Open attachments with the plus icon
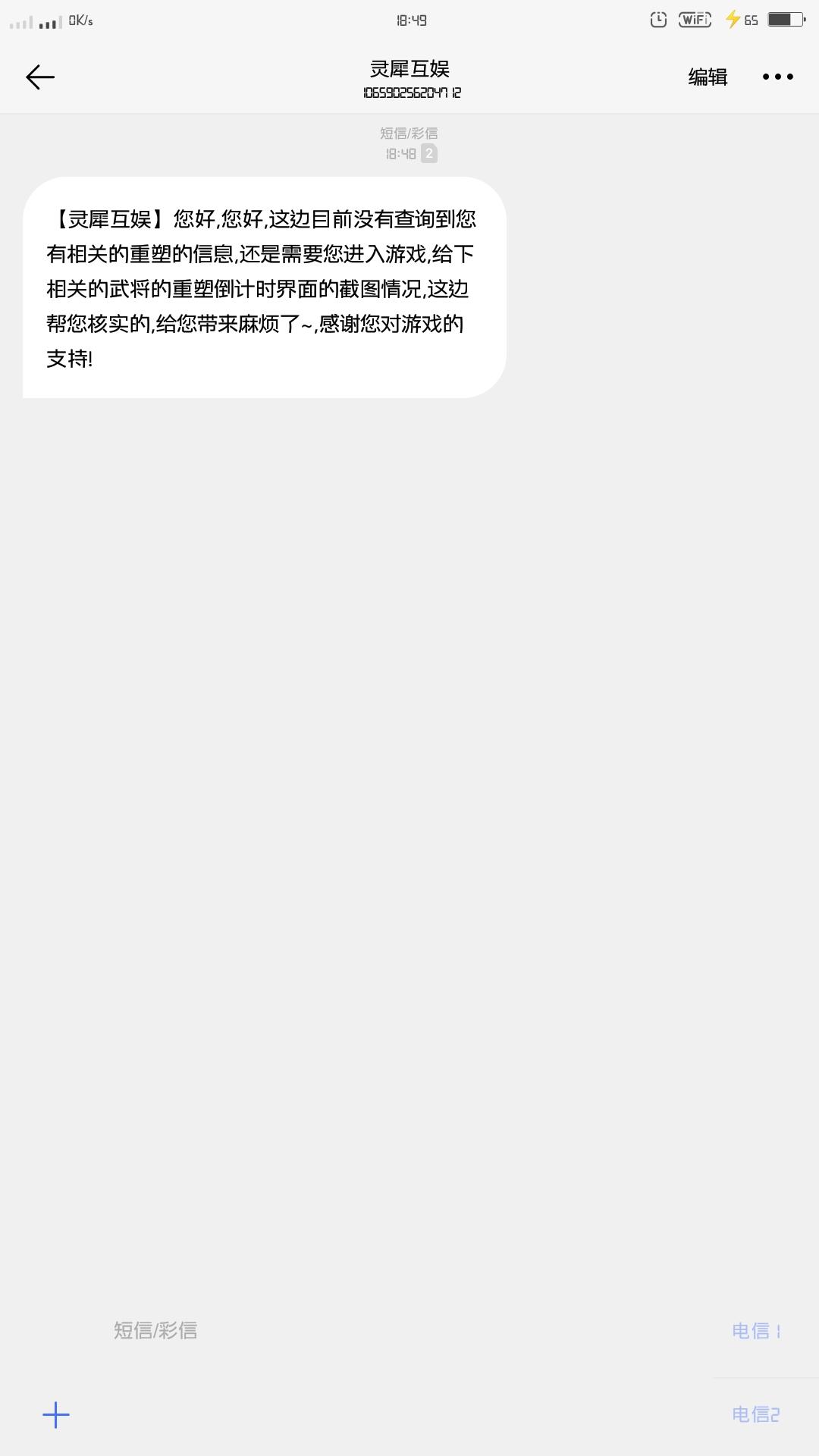Screen dimensions: 819x1456 click(x=55, y=1415)
